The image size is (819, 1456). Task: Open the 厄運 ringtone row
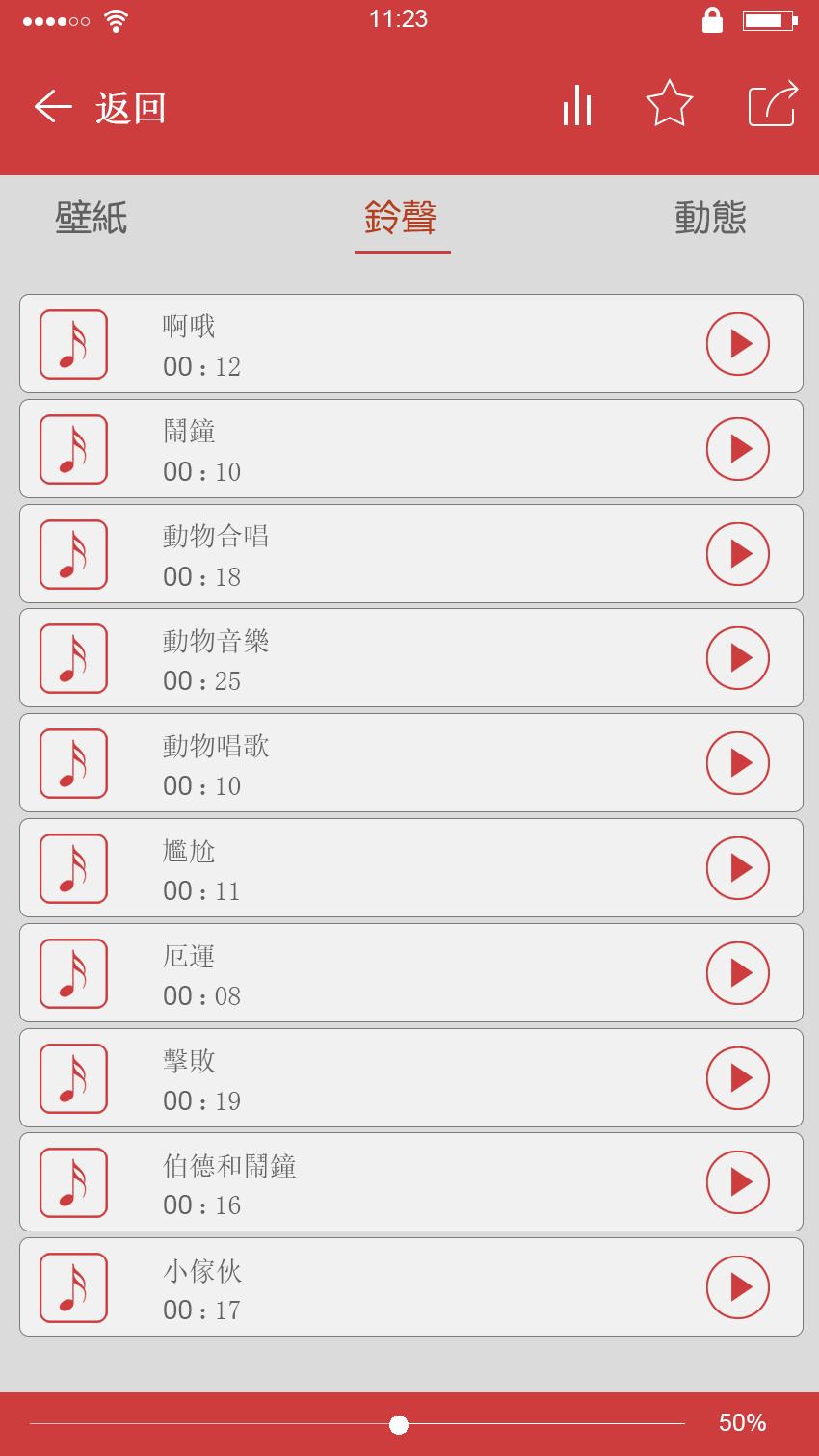pyautogui.click(x=411, y=972)
